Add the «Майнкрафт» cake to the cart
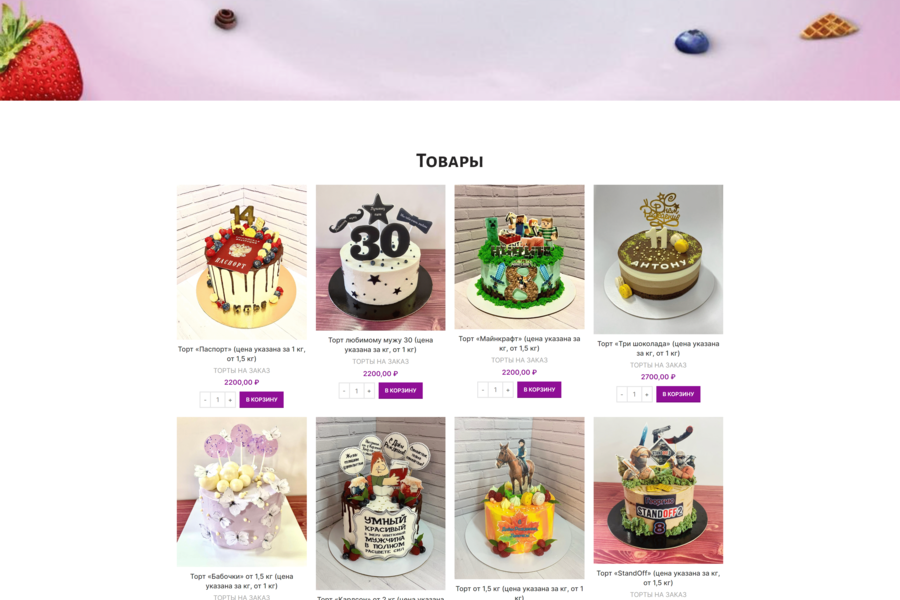Screen dimensions: 900x600 539,390
